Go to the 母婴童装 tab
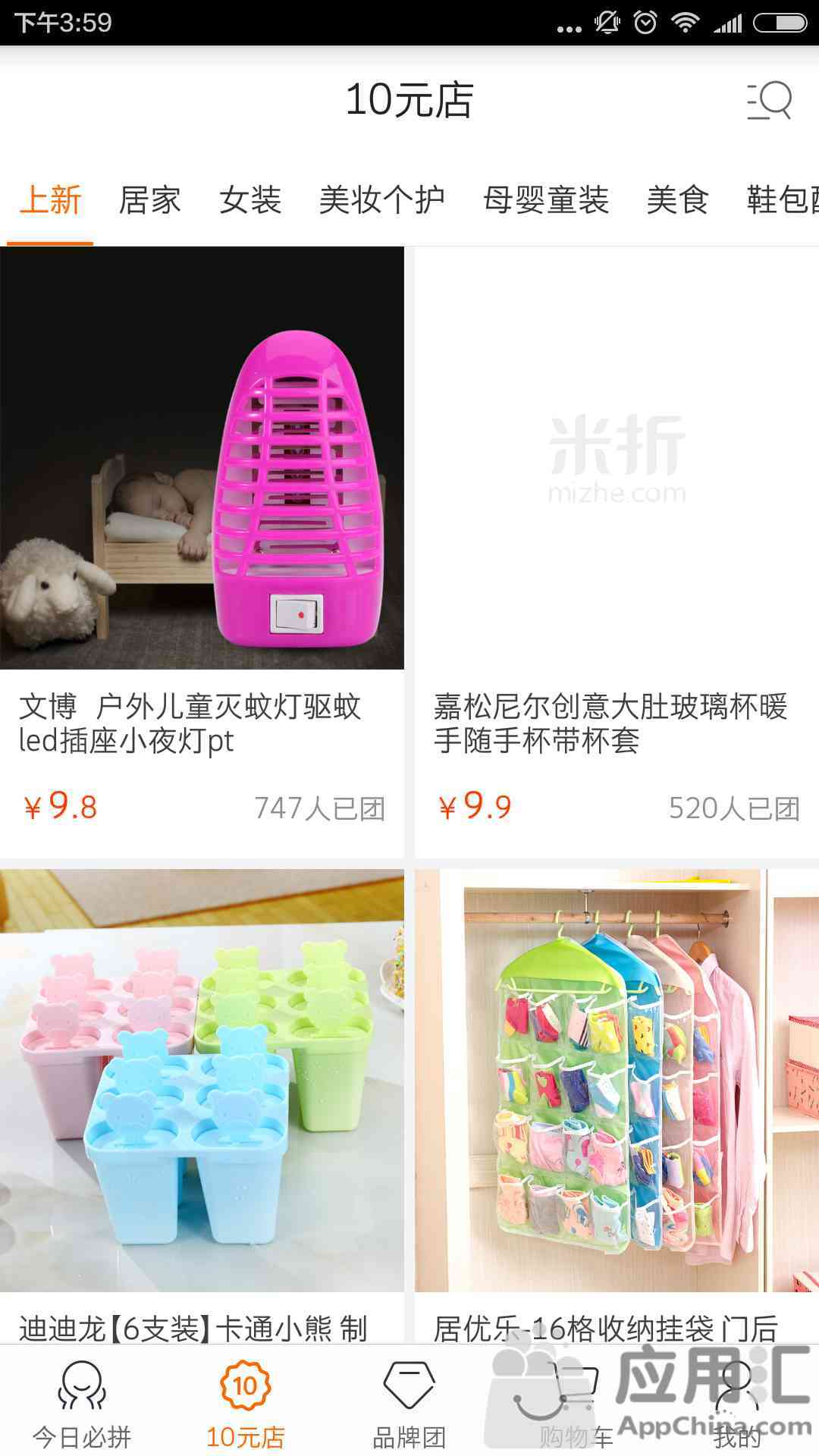The height and width of the screenshot is (1456, 819). pyautogui.click(x=546, y=201)
